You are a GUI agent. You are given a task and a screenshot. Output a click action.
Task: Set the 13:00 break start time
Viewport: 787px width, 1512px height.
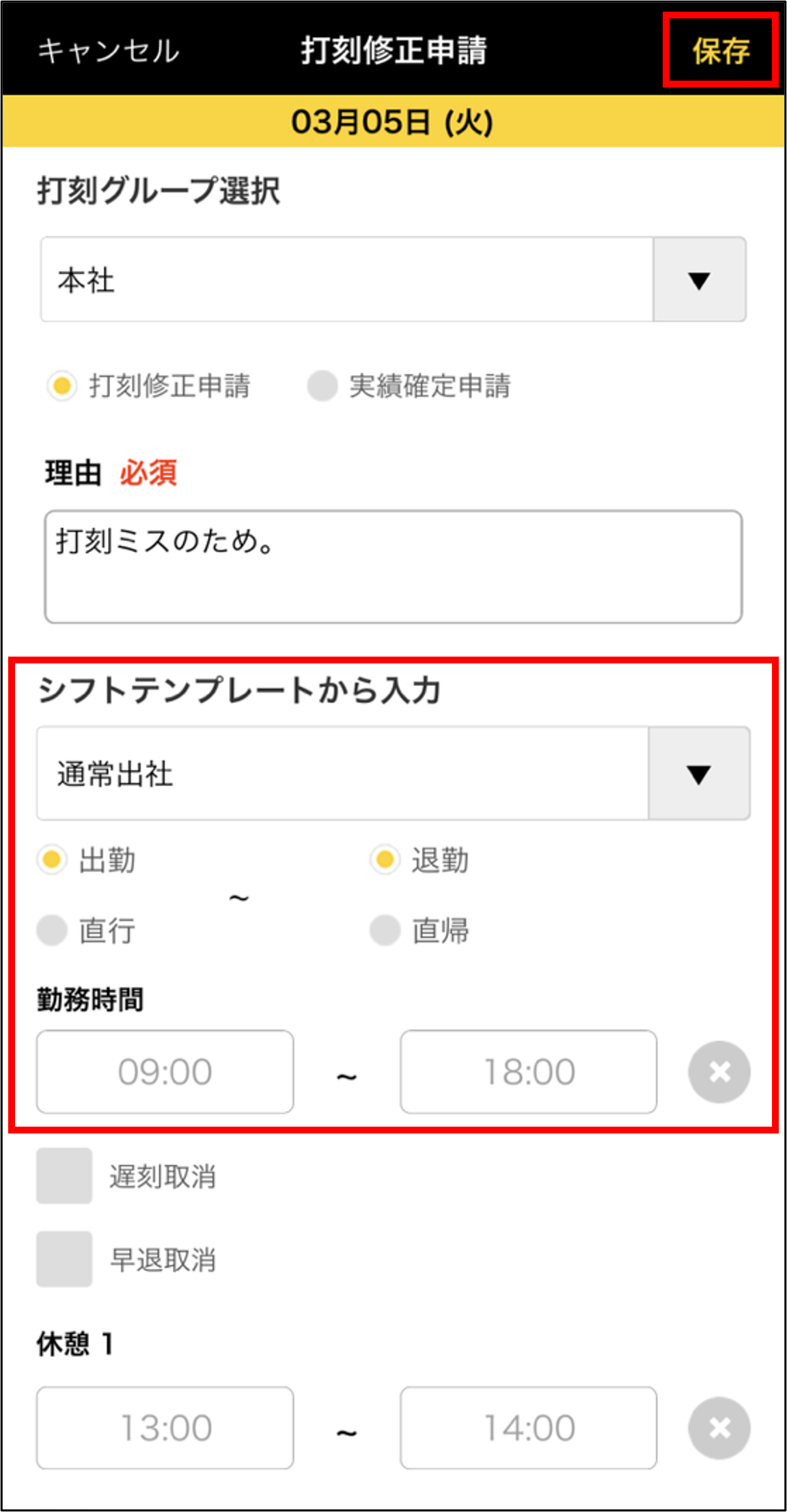pos(165,1427)
